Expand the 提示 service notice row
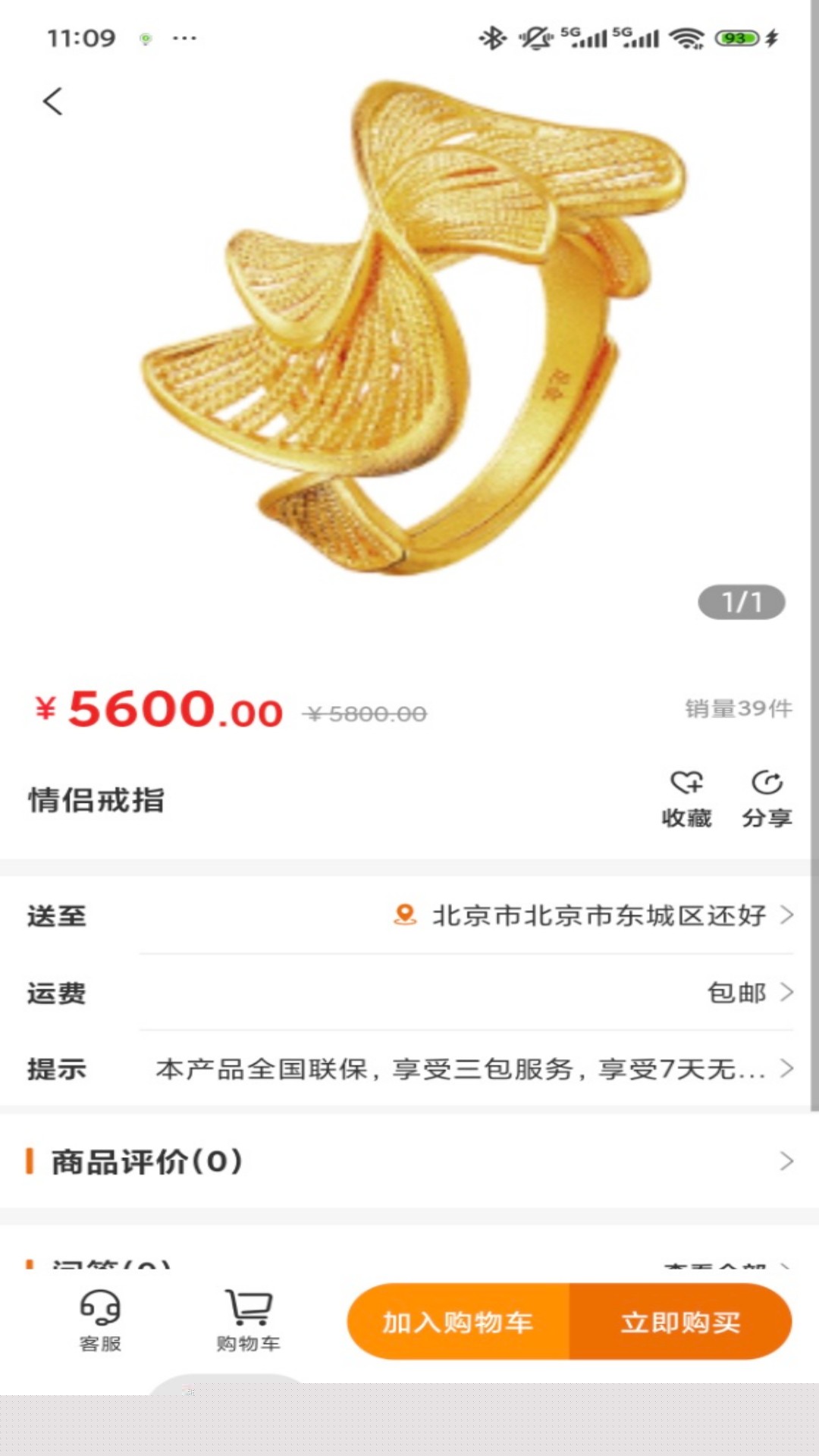The width and height of the screenshot is (819, 1456). pos(470,1069)
